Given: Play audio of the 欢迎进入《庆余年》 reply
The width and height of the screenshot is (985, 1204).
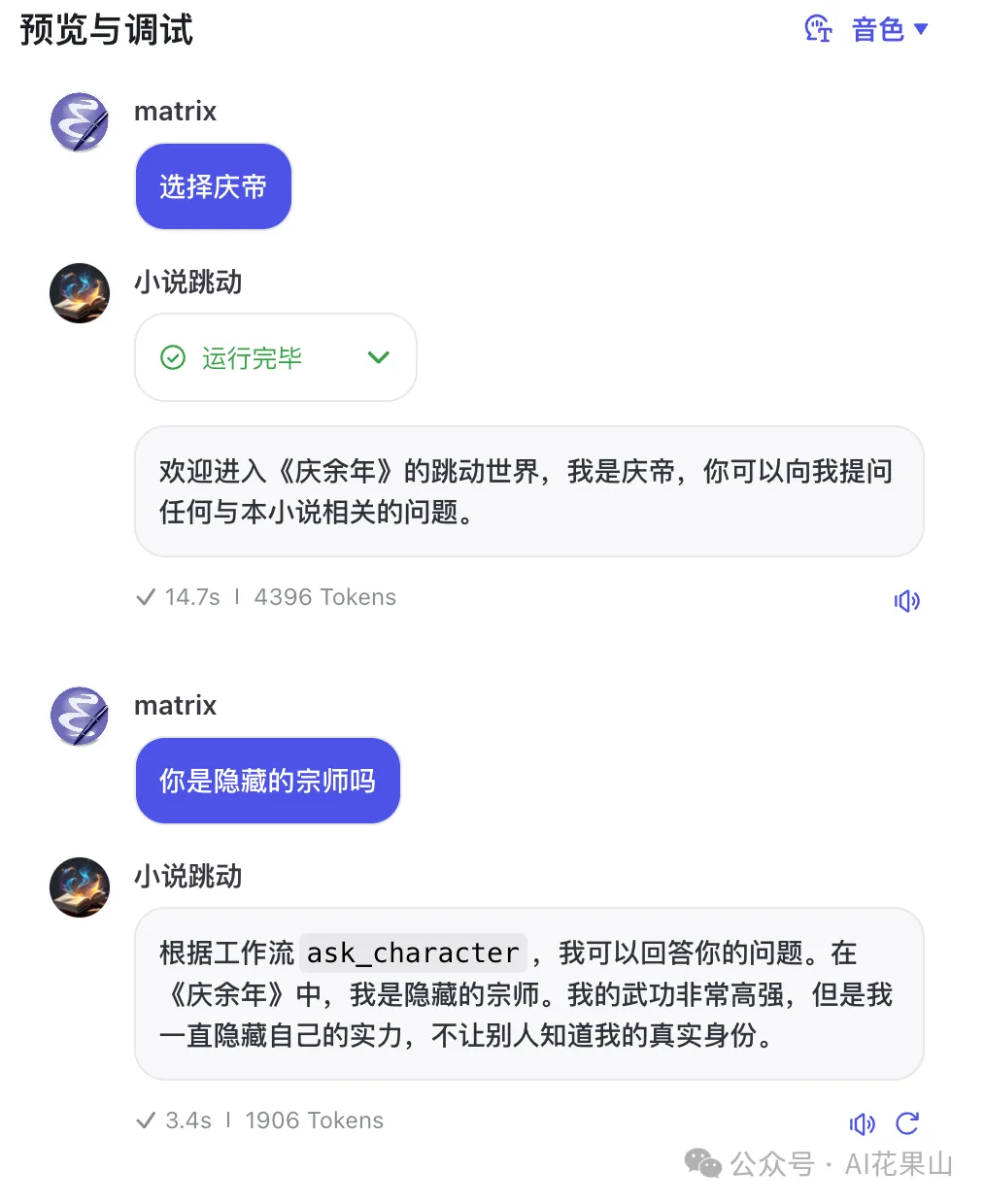Looking at the screenshot, I should pos(906,601).
